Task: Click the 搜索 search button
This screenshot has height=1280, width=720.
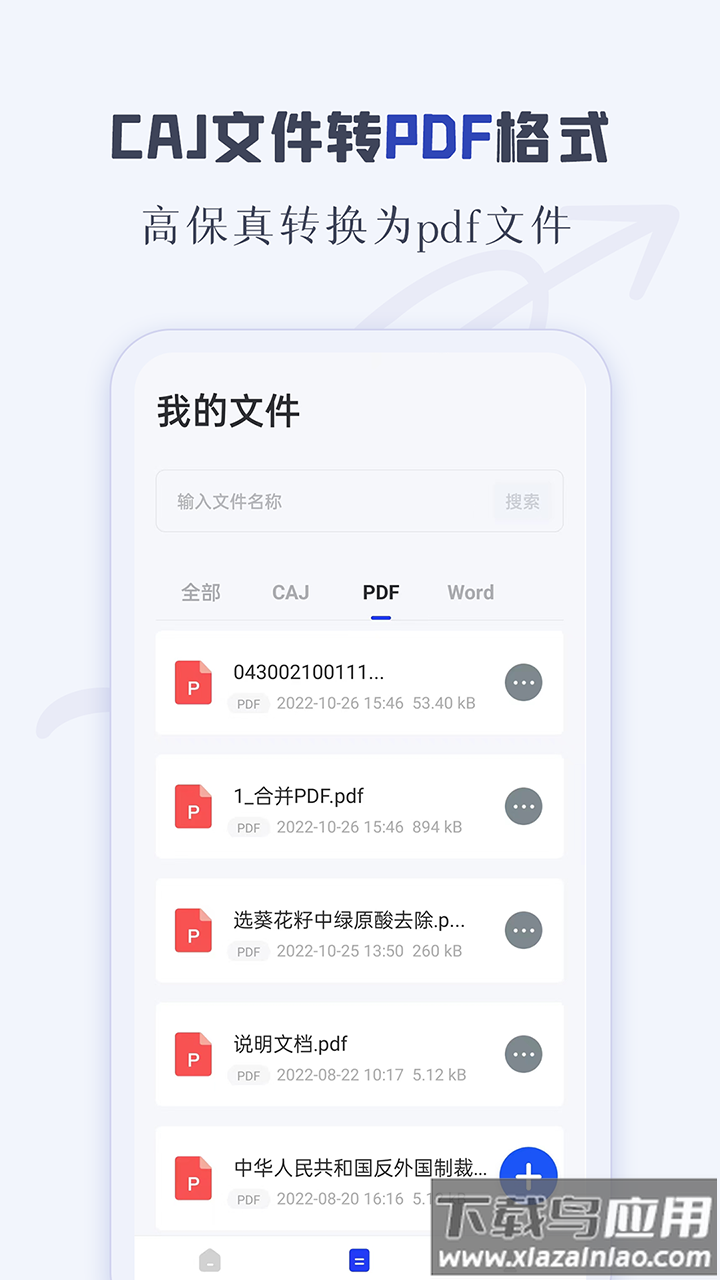Action: (523, 501)
